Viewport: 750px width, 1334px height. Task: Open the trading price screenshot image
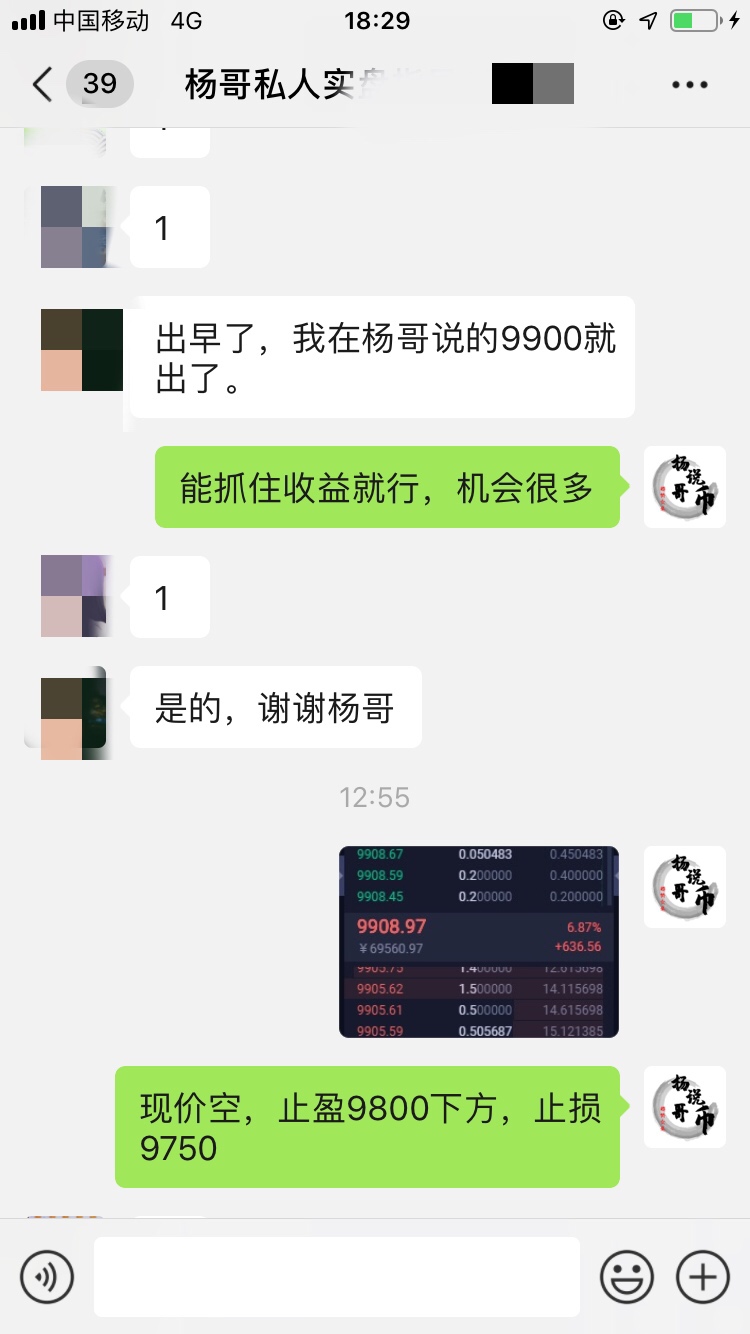point(478,940)
